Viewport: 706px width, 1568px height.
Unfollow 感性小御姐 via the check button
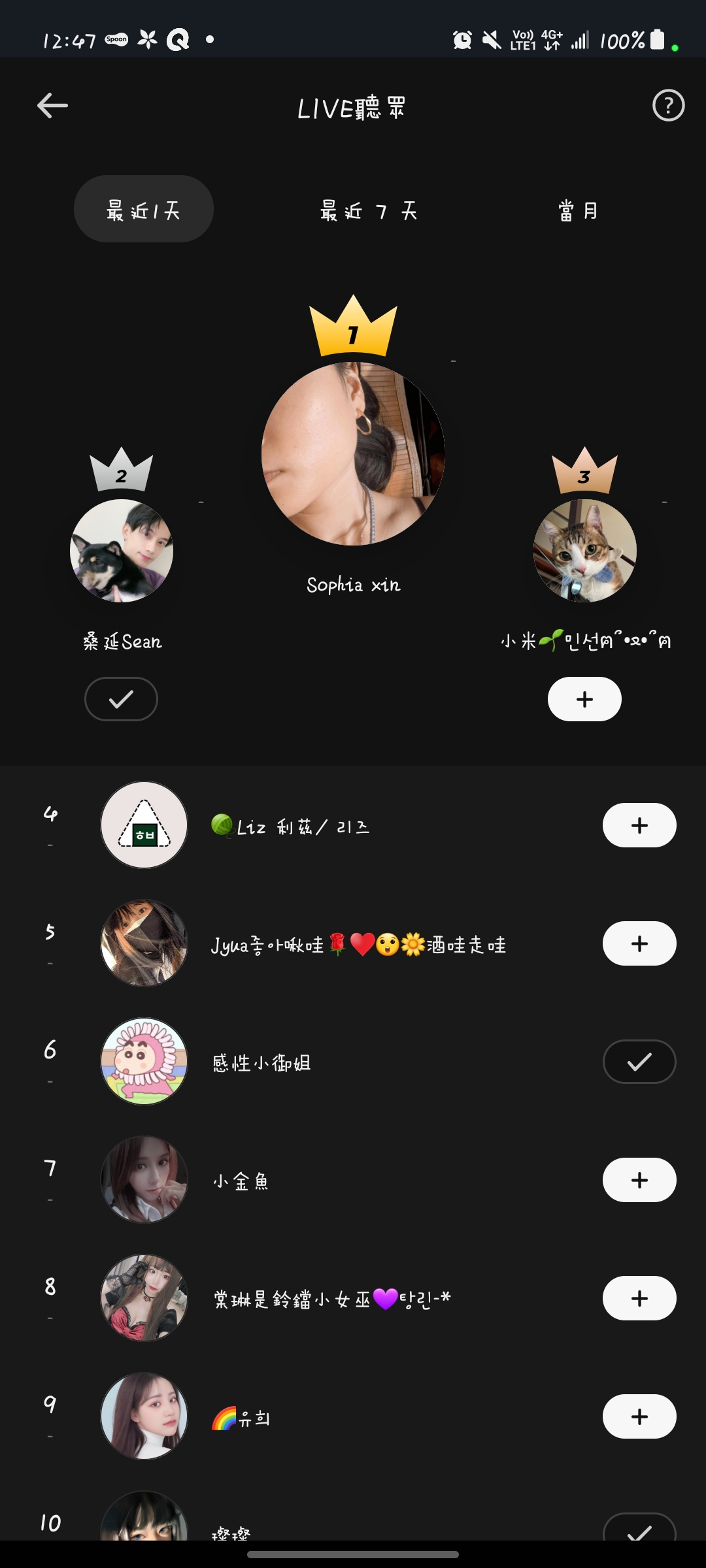point(639,1062)
